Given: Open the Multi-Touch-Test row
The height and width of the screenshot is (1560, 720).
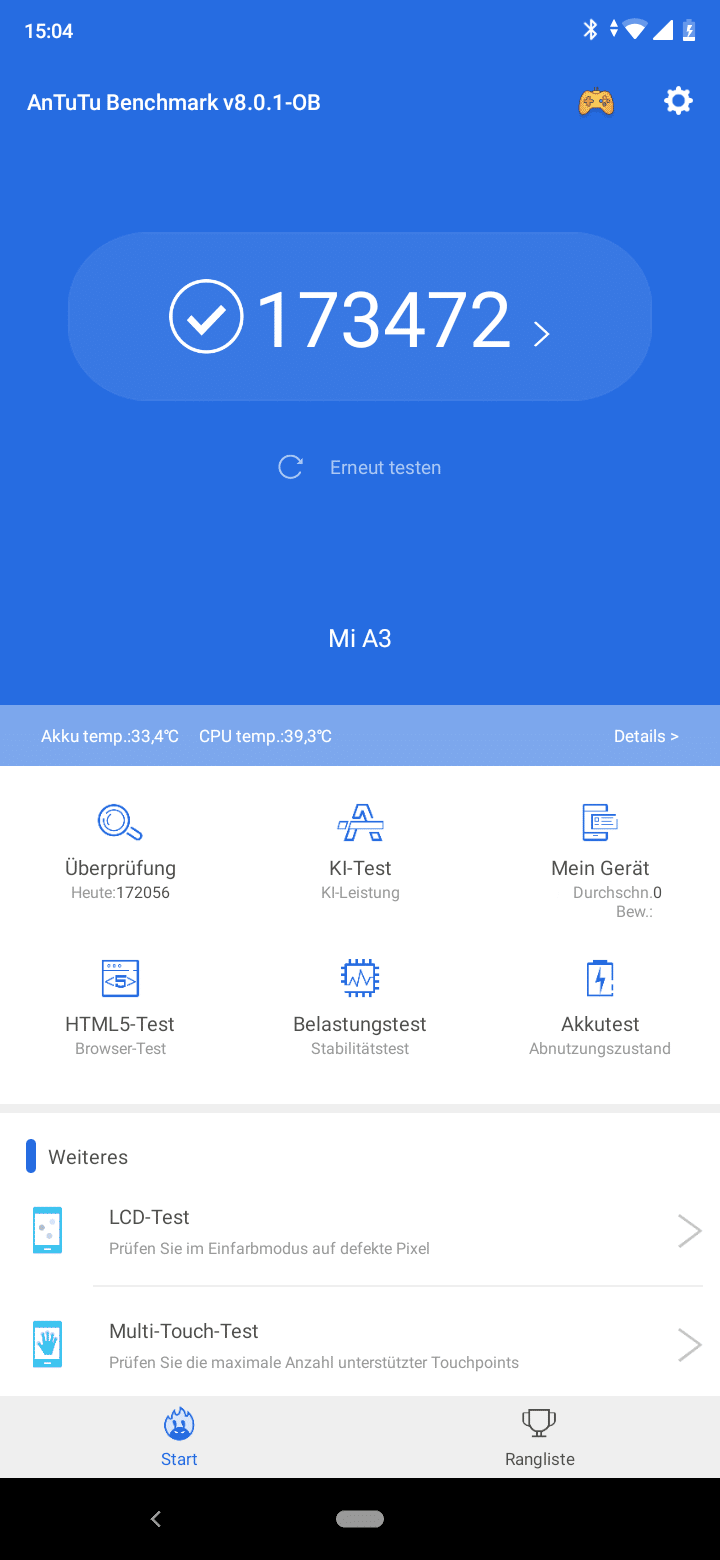Looking at the screenshot, I should [x=360, y=1345].
